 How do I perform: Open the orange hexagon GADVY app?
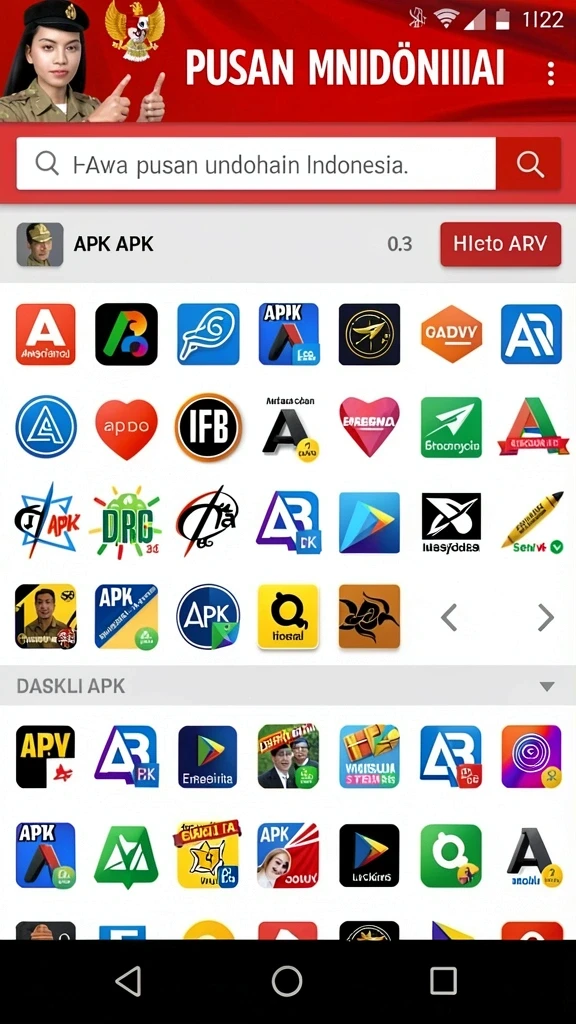(451, 334)
